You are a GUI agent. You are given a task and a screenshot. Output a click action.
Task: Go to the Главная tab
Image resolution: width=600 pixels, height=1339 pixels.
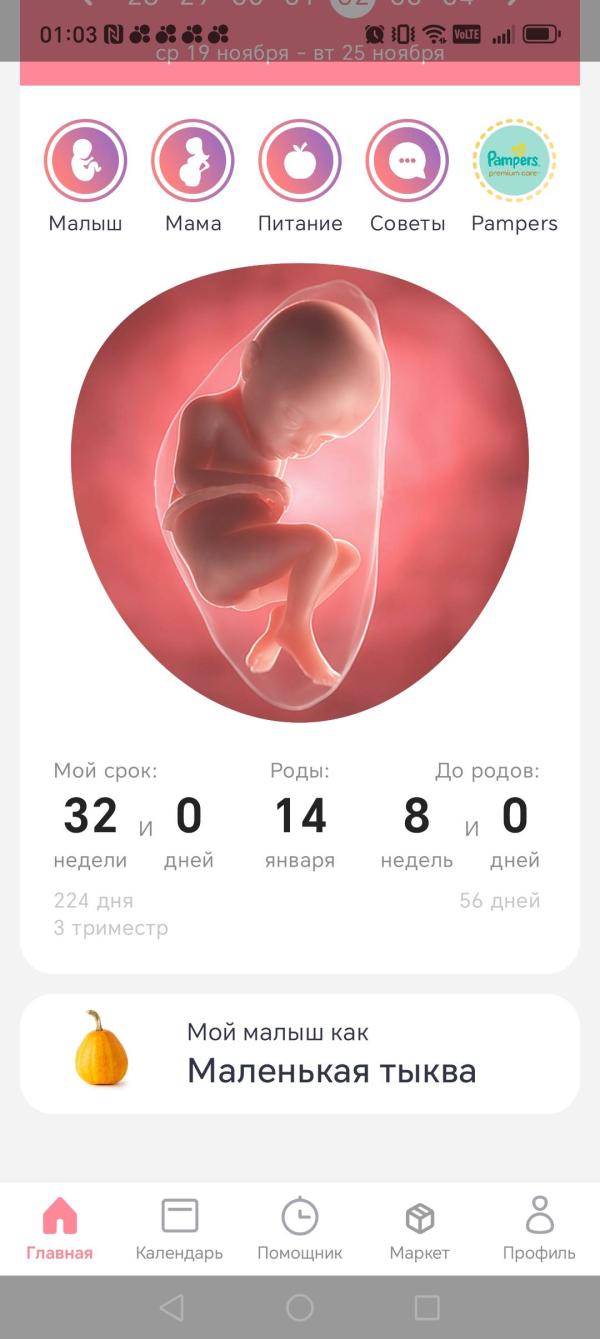click(60, 1228)
